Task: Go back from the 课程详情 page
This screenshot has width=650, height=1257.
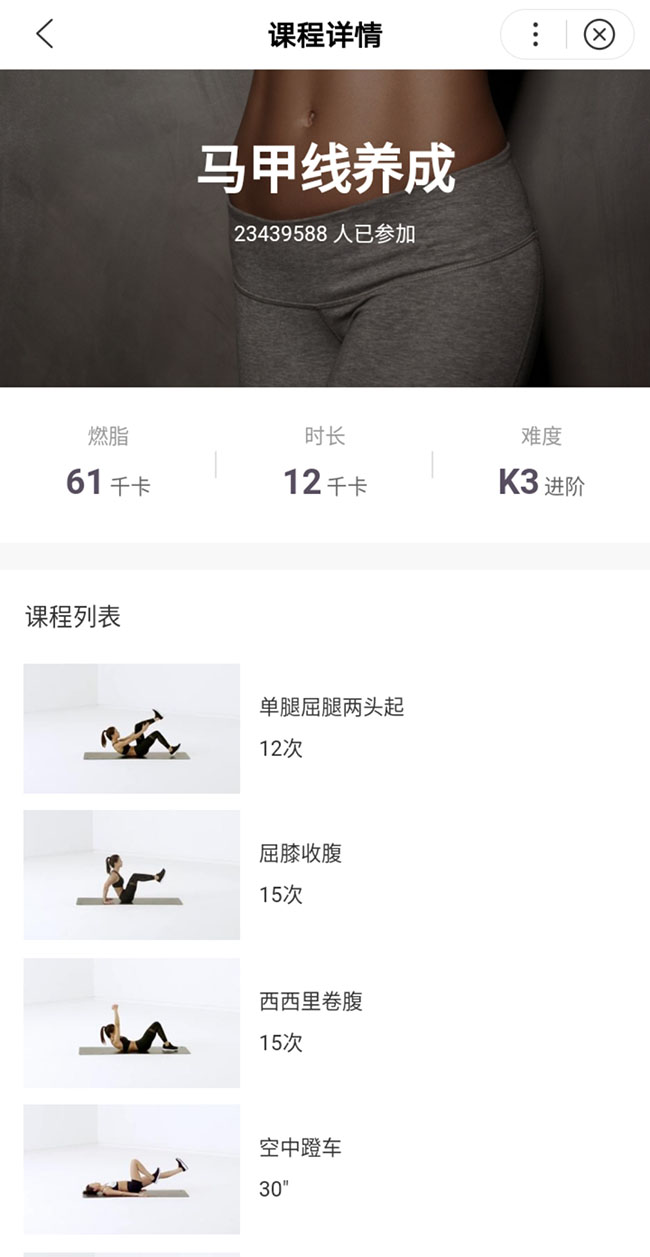Action: (44, 35)
